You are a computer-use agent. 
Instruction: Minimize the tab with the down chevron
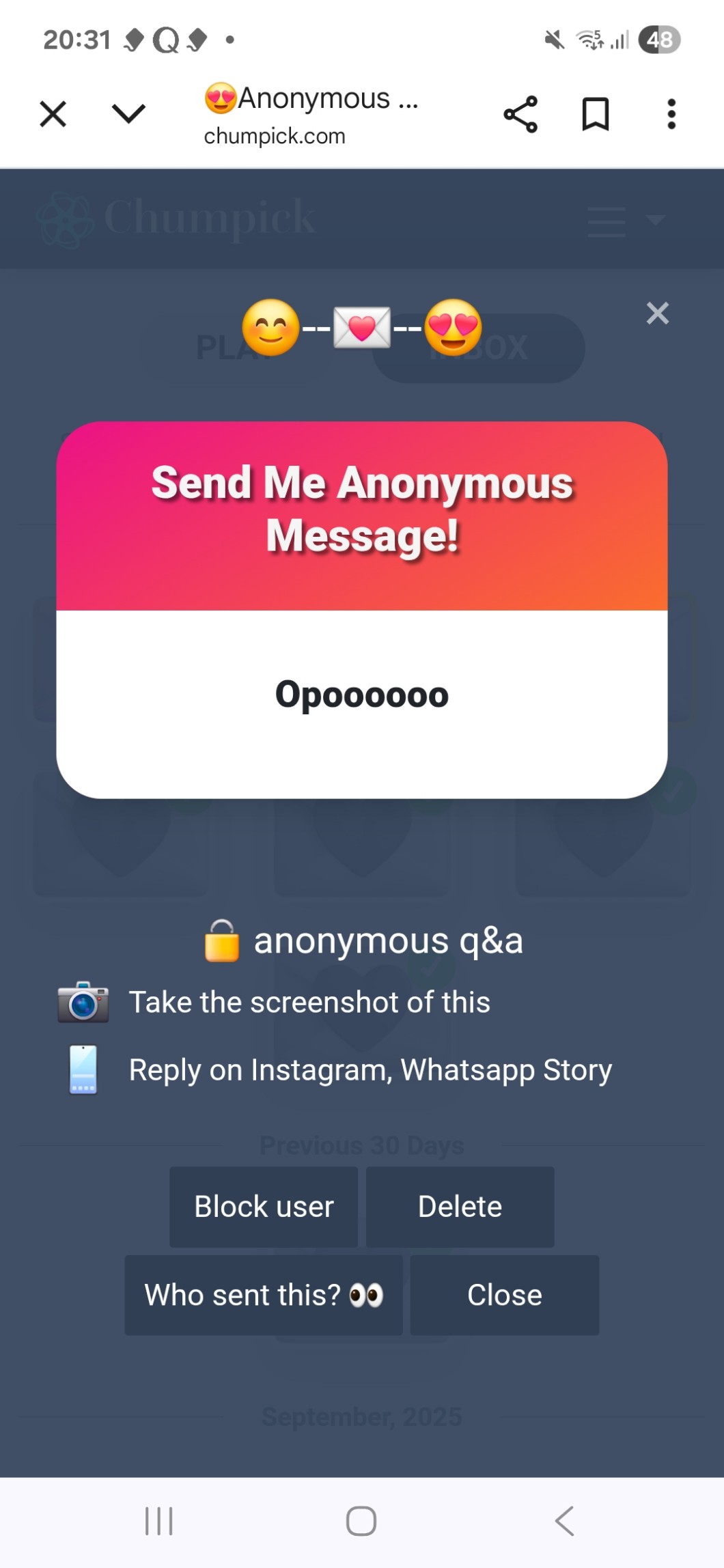(x=128, y=113)
